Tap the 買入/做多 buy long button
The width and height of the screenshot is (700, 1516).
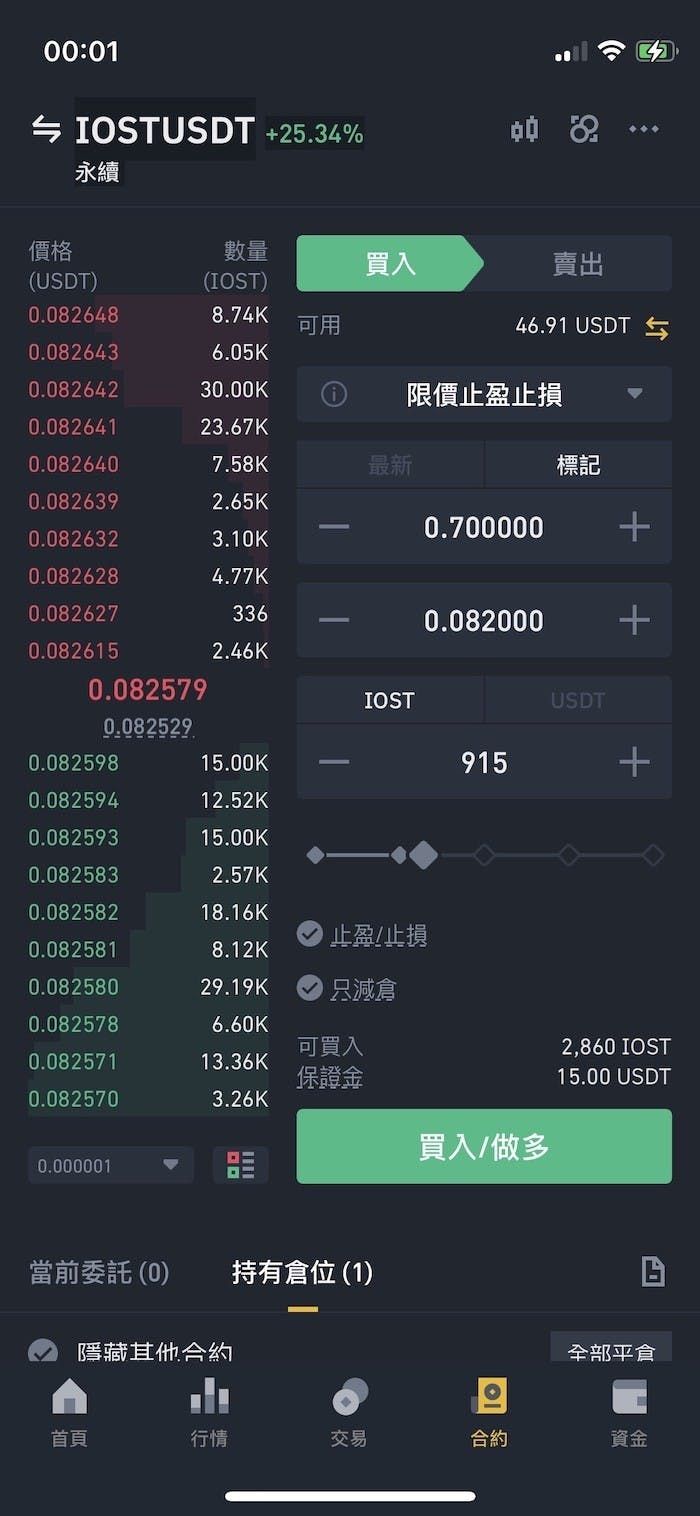pos(484,1147)
